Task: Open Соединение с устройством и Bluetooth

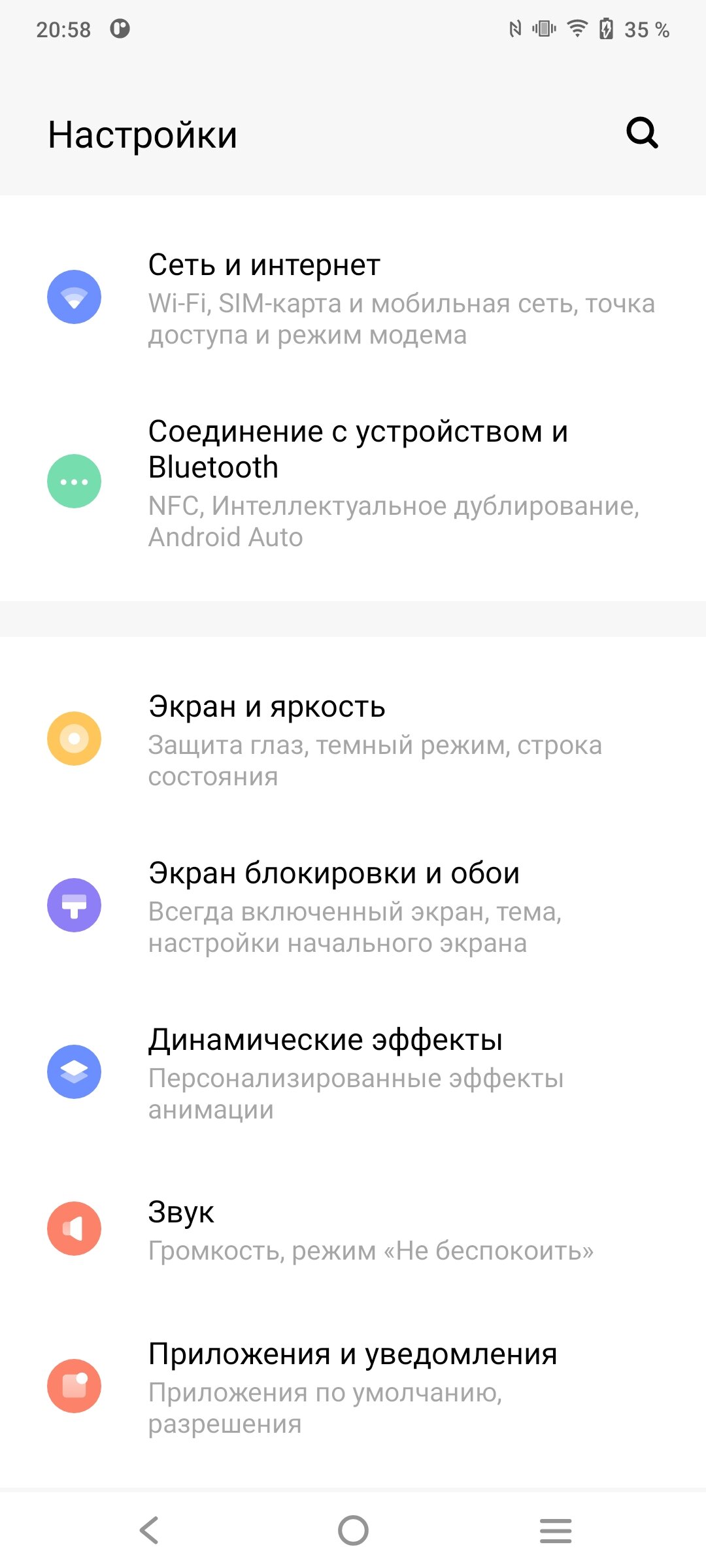Action: pos(353,482)
